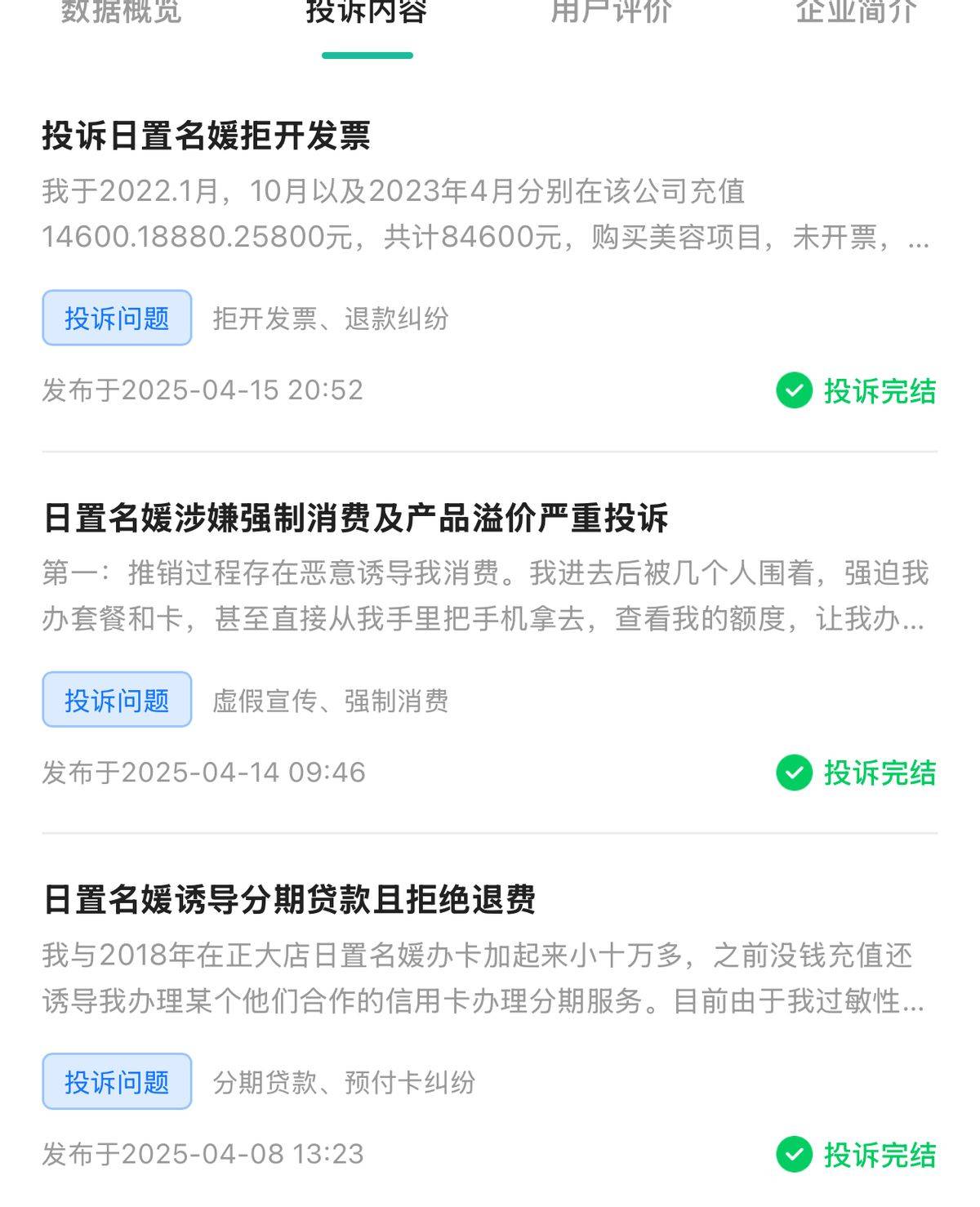Image resolution: width=980 pixels, height=1207 pixels.
Task: Click the 投诉问题 badge under the forced consumption complaint
Action: [116, 698]
